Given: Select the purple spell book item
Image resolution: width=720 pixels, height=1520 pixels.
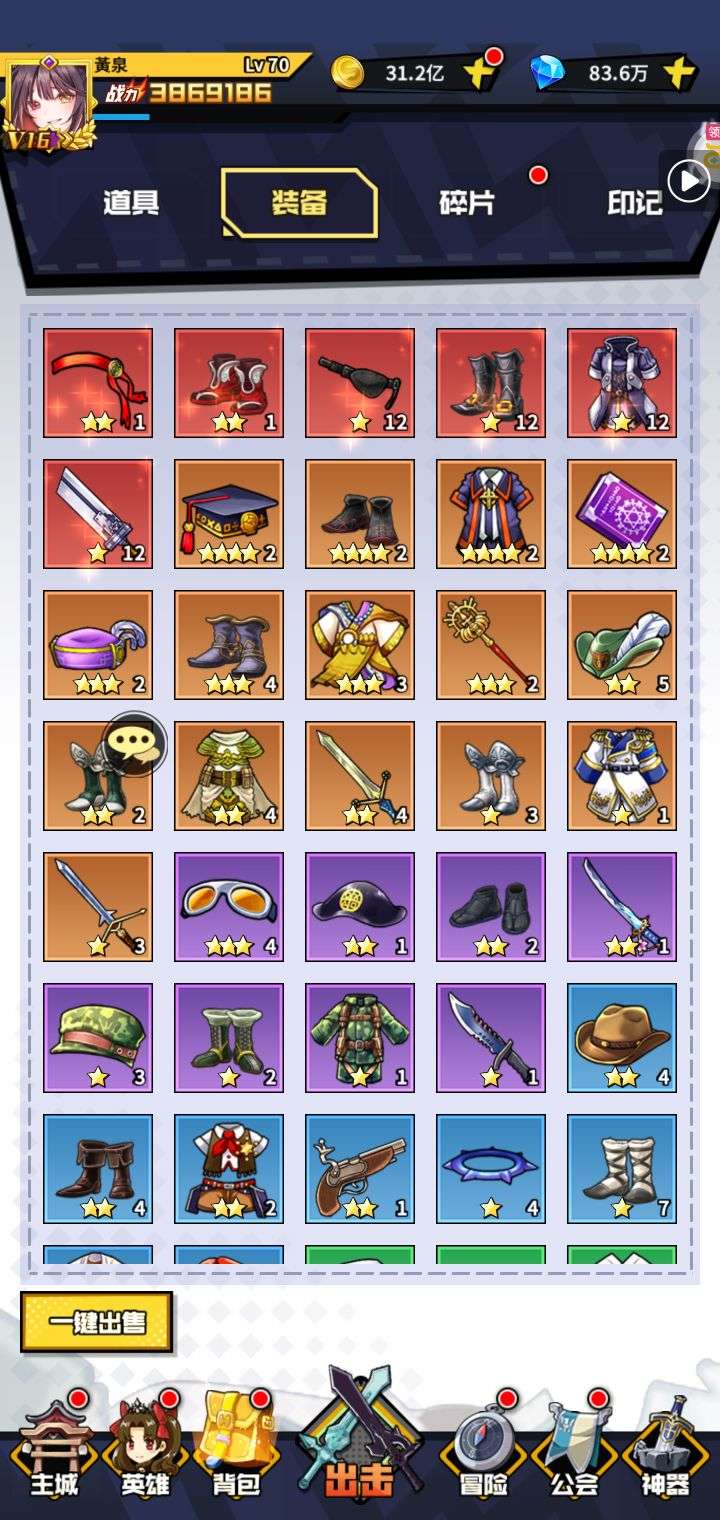Looking at the screenshot, I should 622,514.
